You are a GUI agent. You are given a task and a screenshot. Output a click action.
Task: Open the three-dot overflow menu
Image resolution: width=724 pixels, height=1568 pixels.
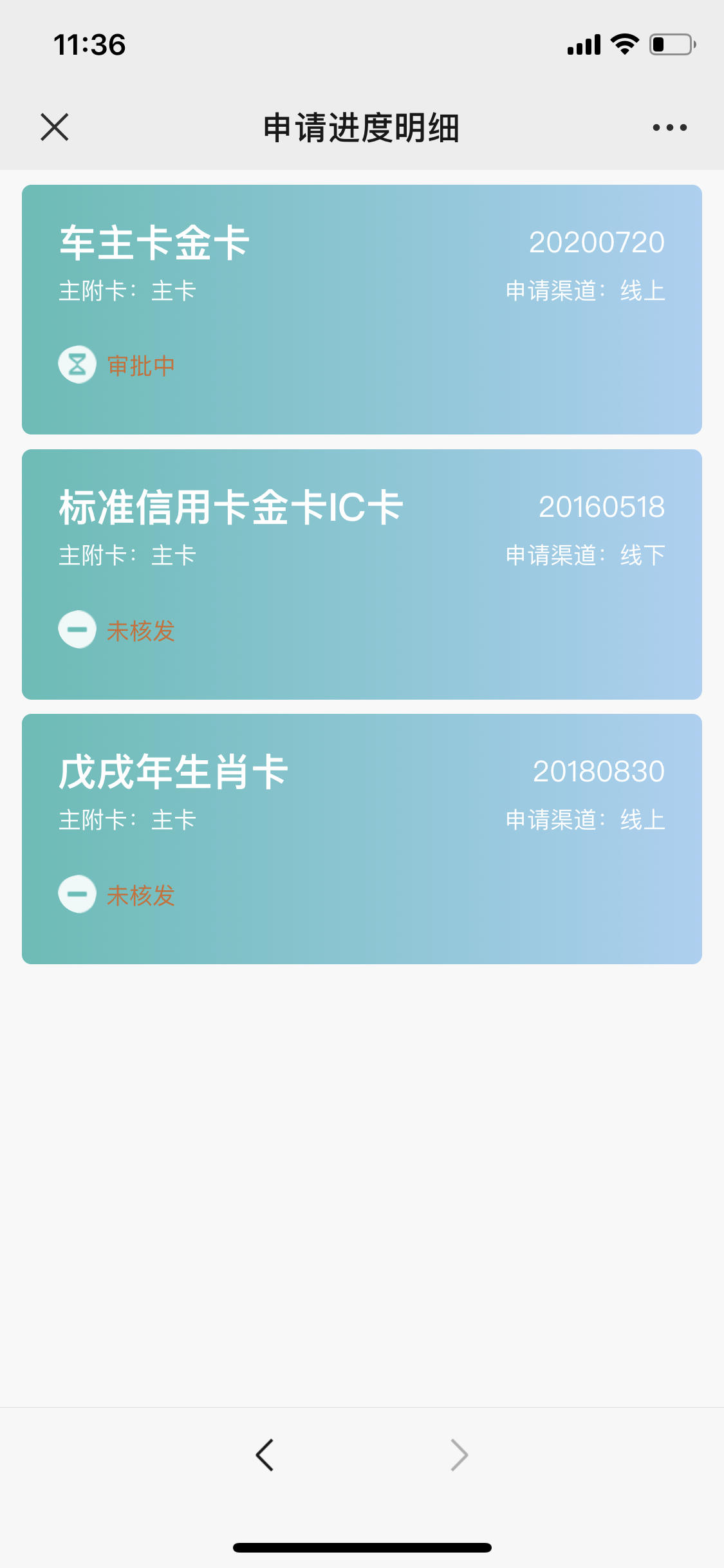click(x=669, y=127)
